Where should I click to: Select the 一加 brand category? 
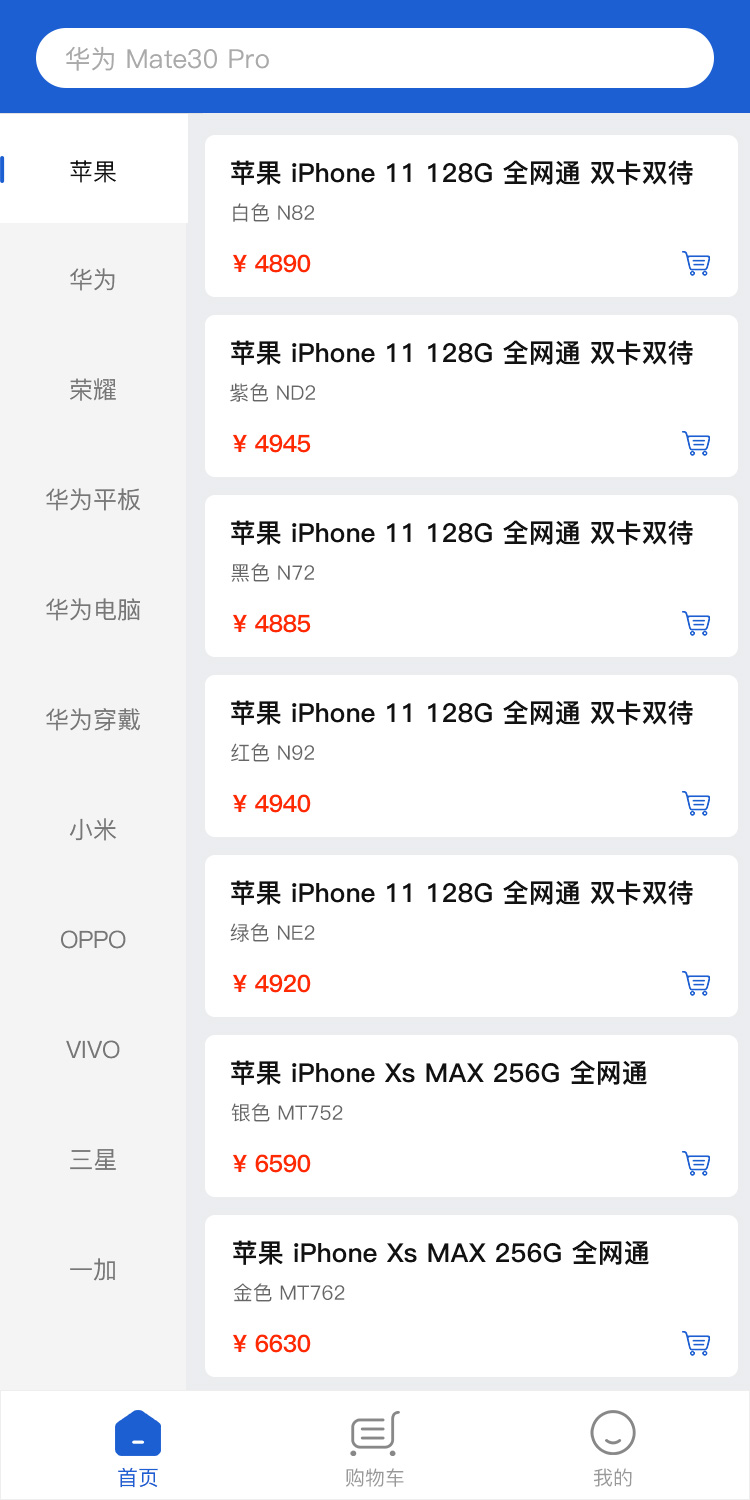(x=93, y=1270)
